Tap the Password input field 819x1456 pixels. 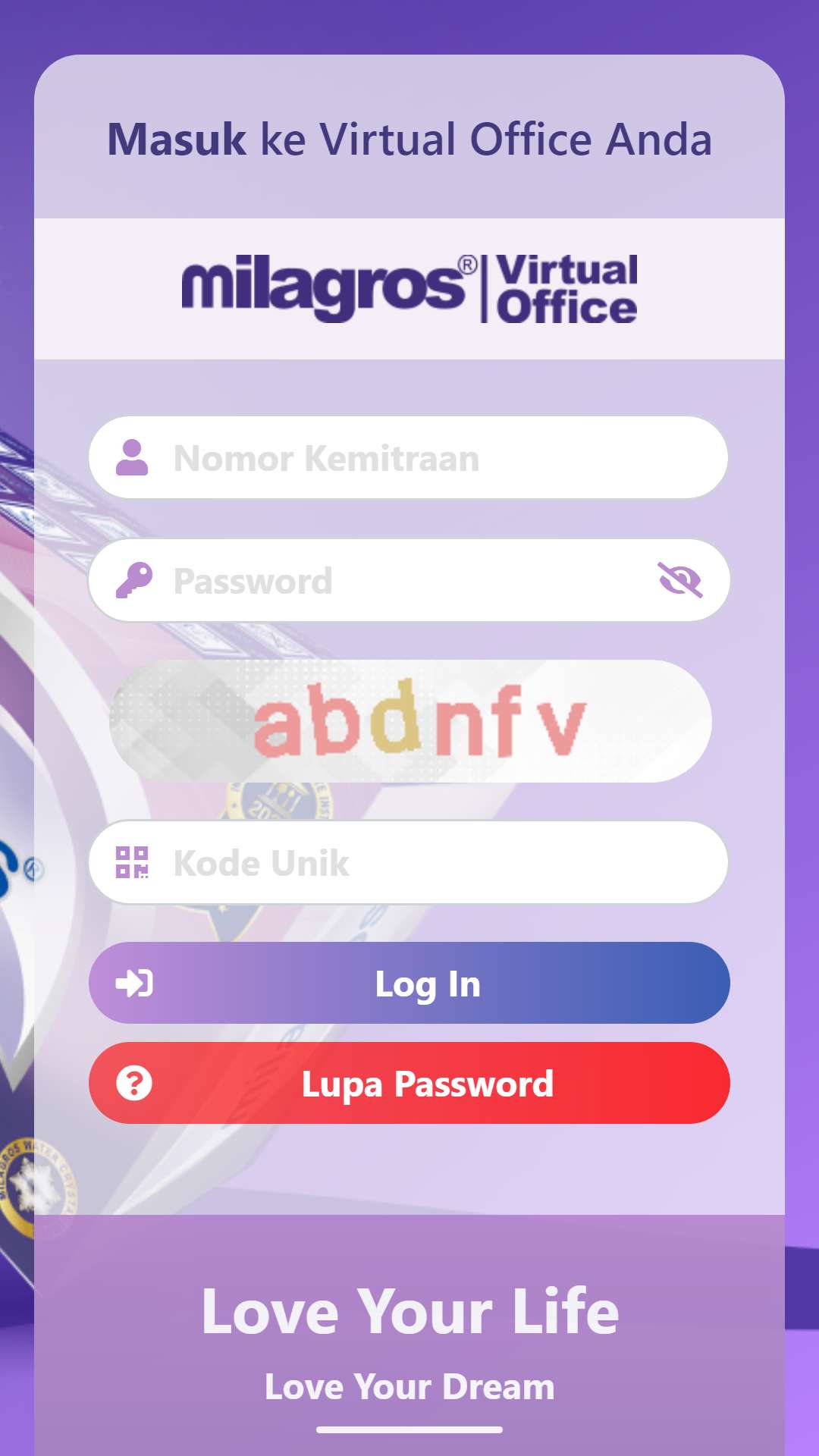pos(409,580)
